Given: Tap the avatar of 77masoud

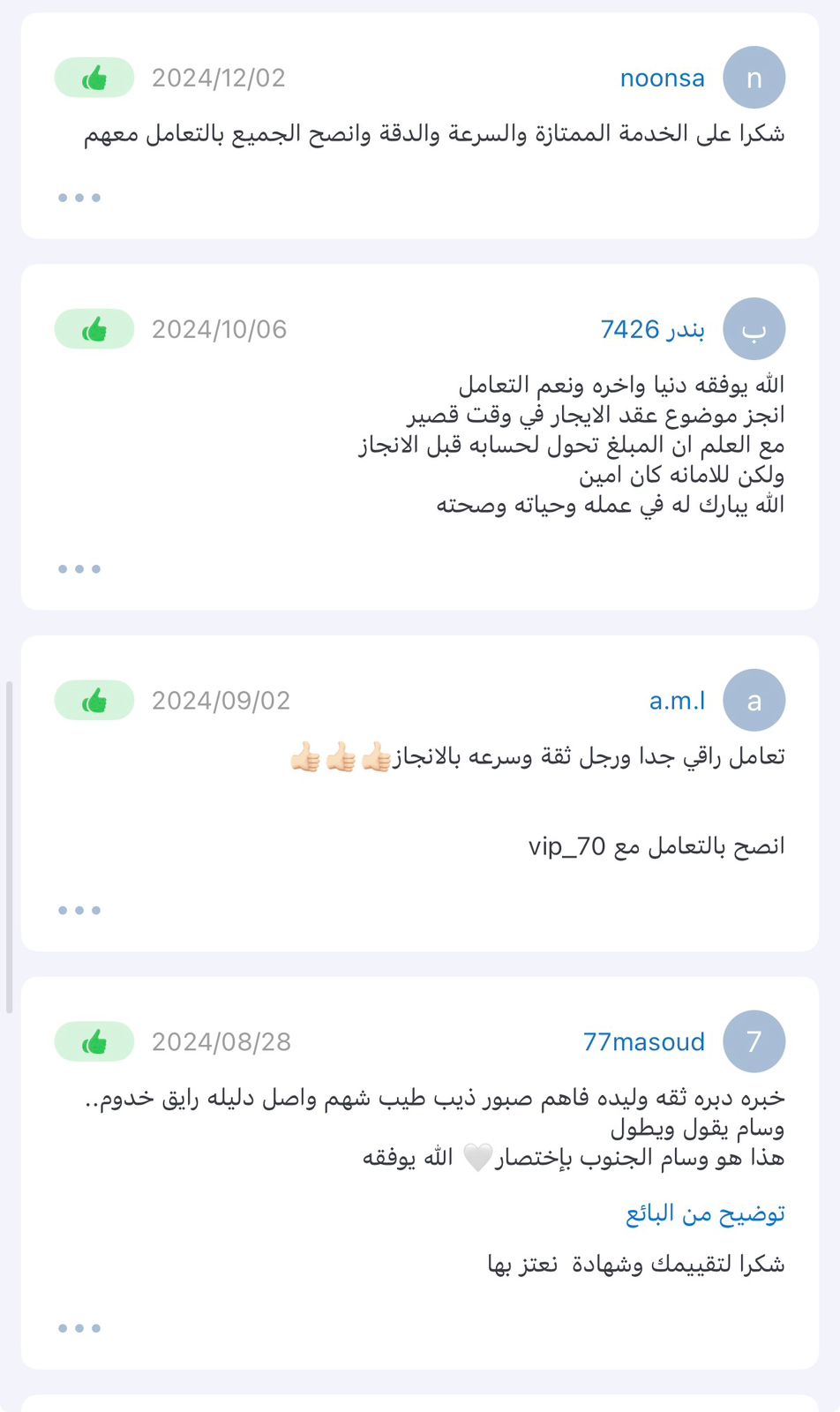Looking at the screenshot, I should click(x=754, y=1041).
